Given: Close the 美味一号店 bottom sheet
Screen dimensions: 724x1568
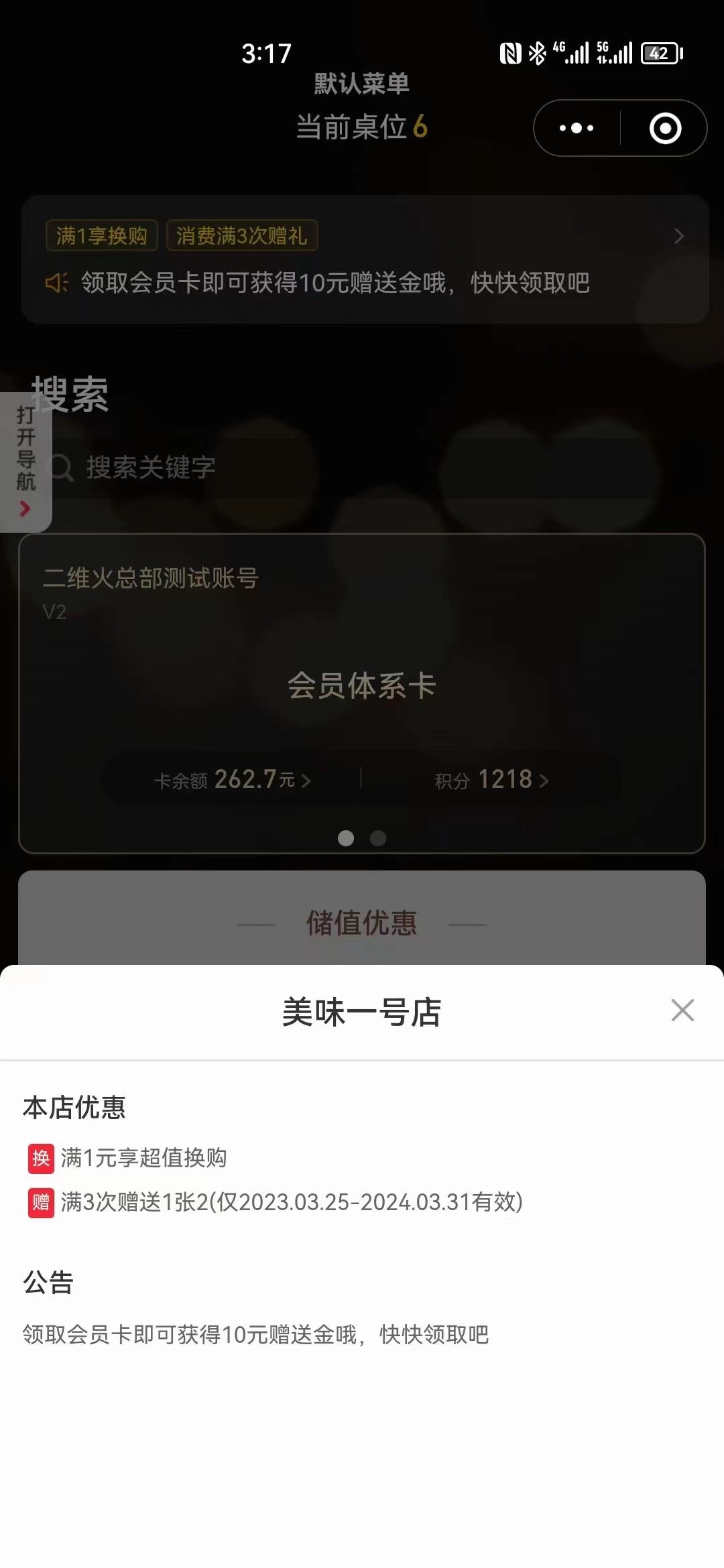Looking at the screenshot, I should [682, 1010].
